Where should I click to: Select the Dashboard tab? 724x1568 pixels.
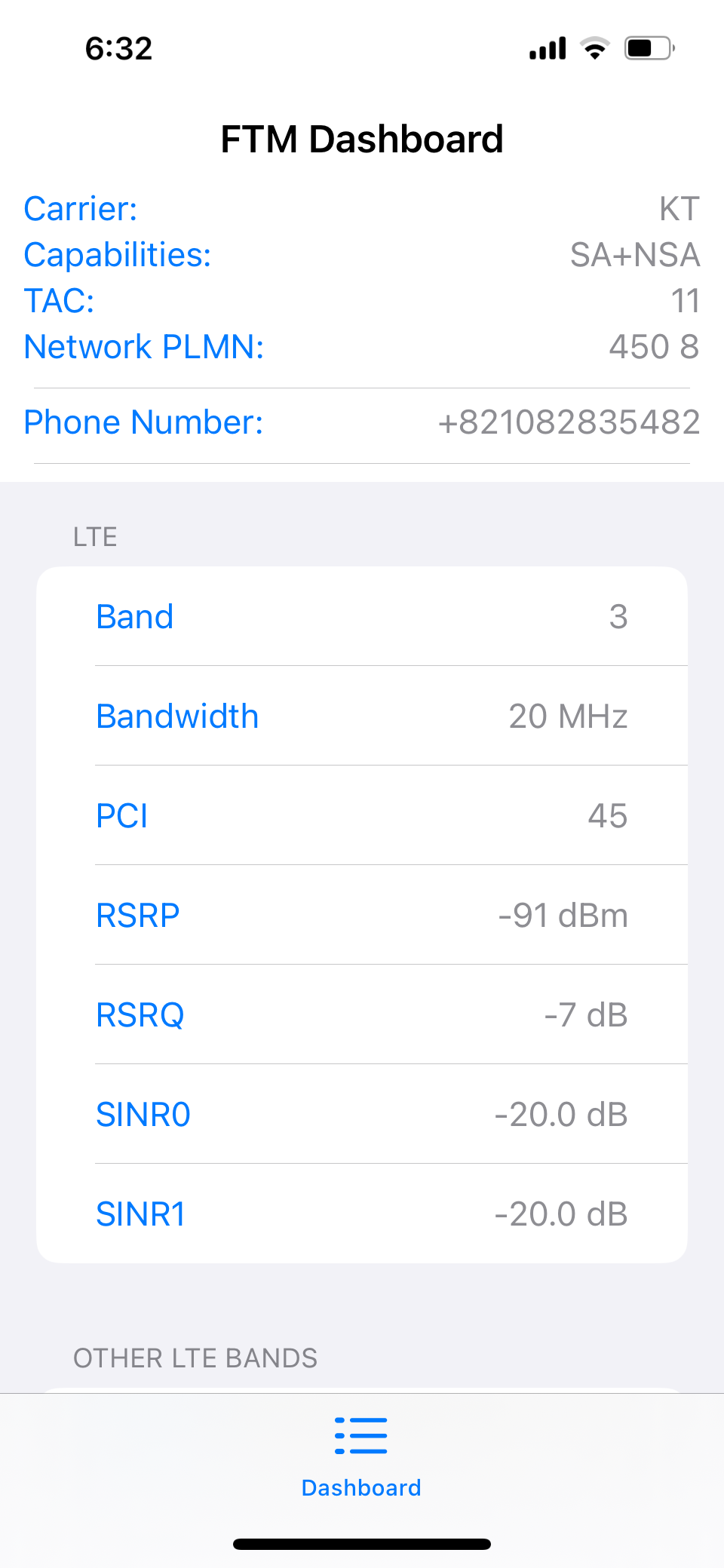[x=361, y=1457]
